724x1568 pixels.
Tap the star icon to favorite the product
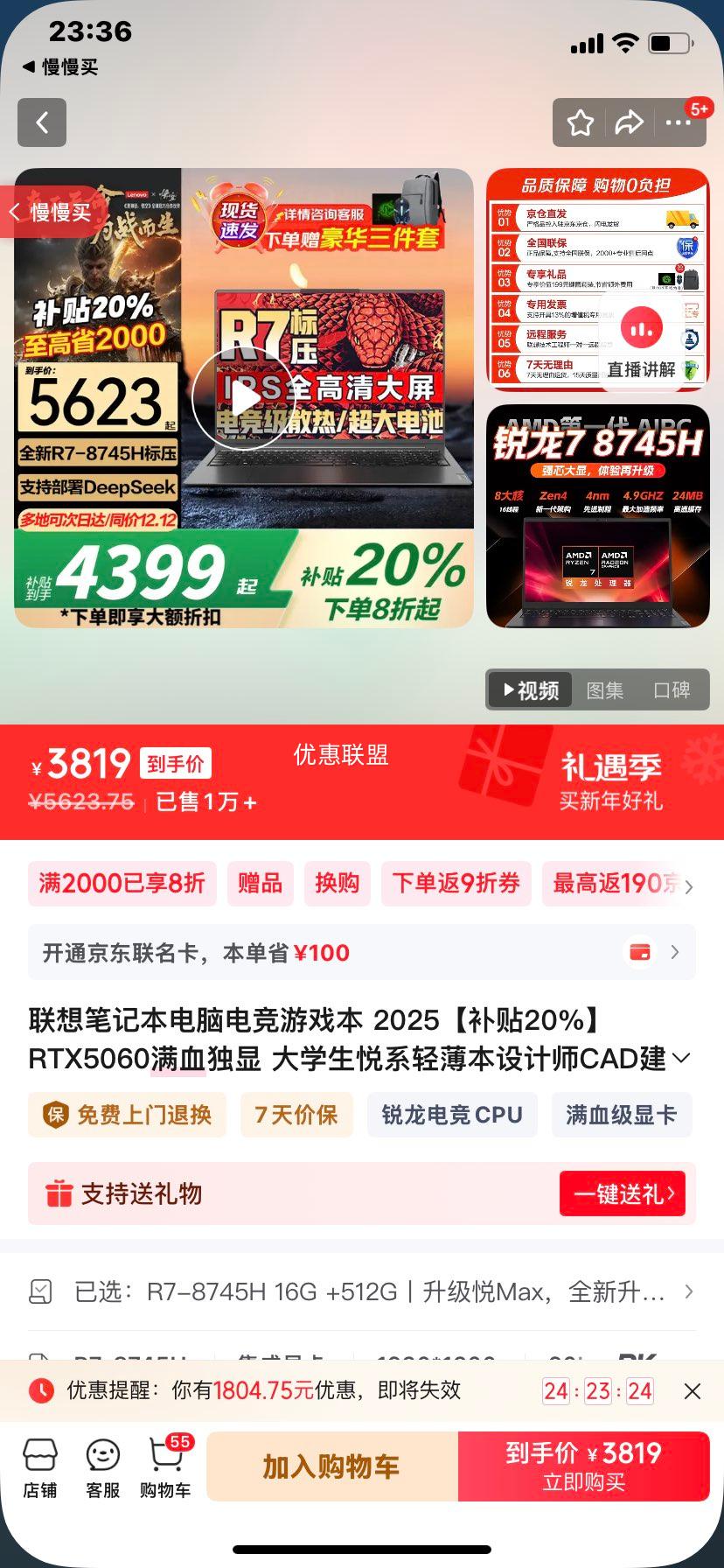[581, 123]
